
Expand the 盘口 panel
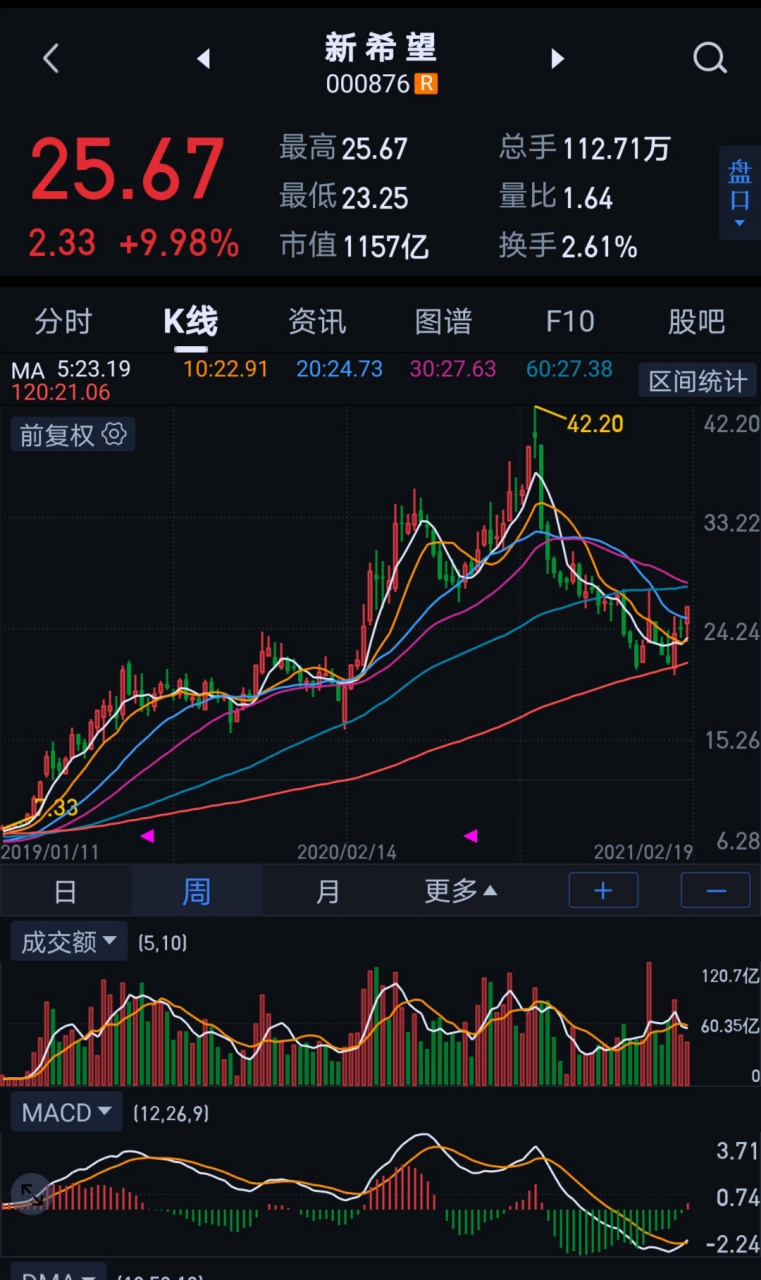click(x=739, y=193)
